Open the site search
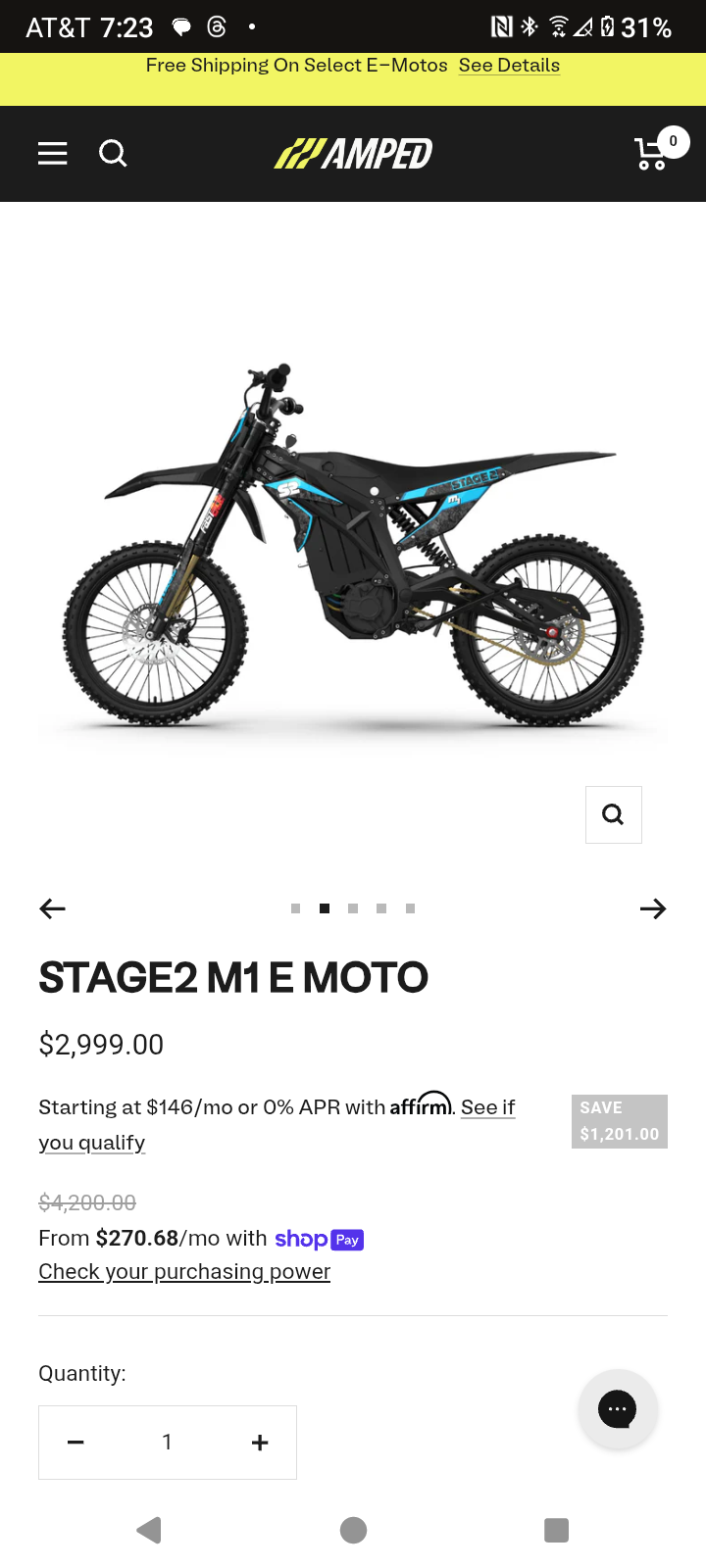The image size is (706, 1568). (x=113, y=154)
